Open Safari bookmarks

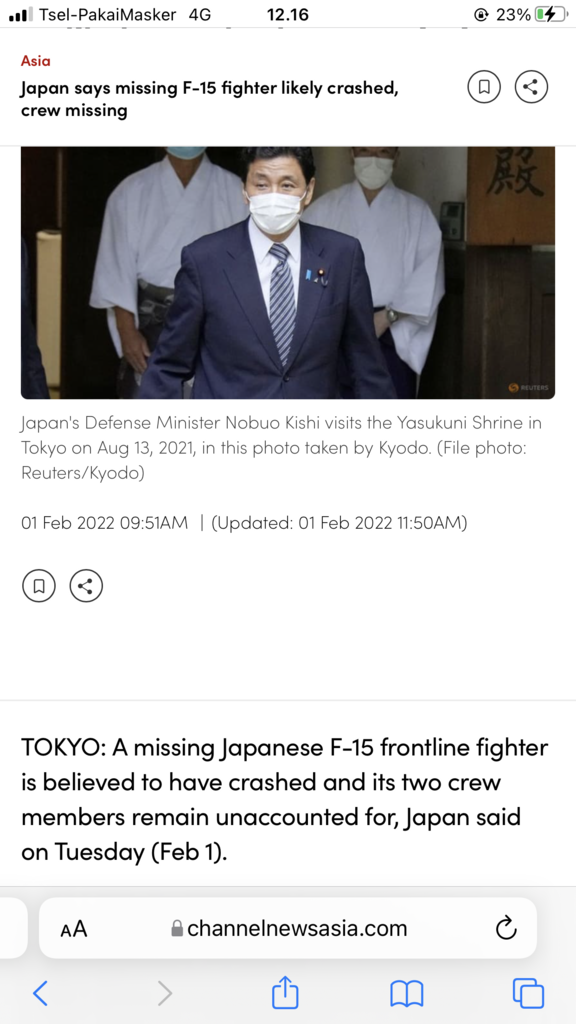(407, 994)
